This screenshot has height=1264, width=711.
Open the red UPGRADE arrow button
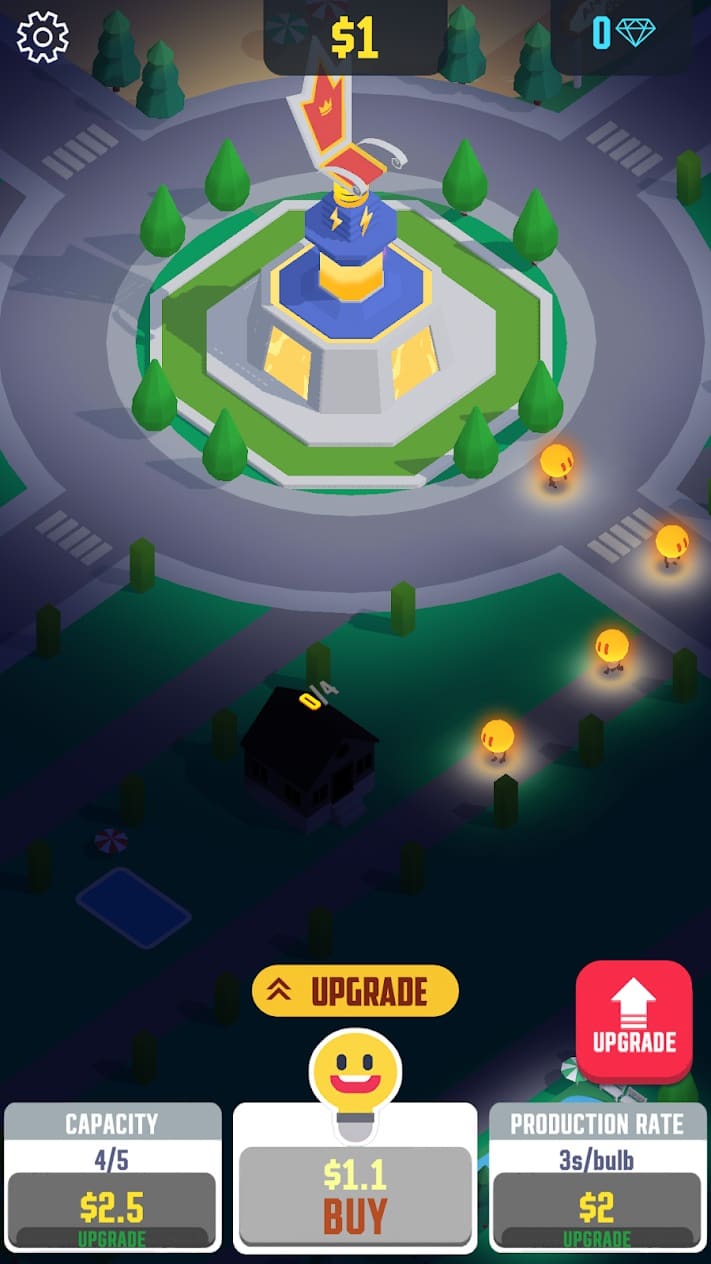(x=634, y=1022)
